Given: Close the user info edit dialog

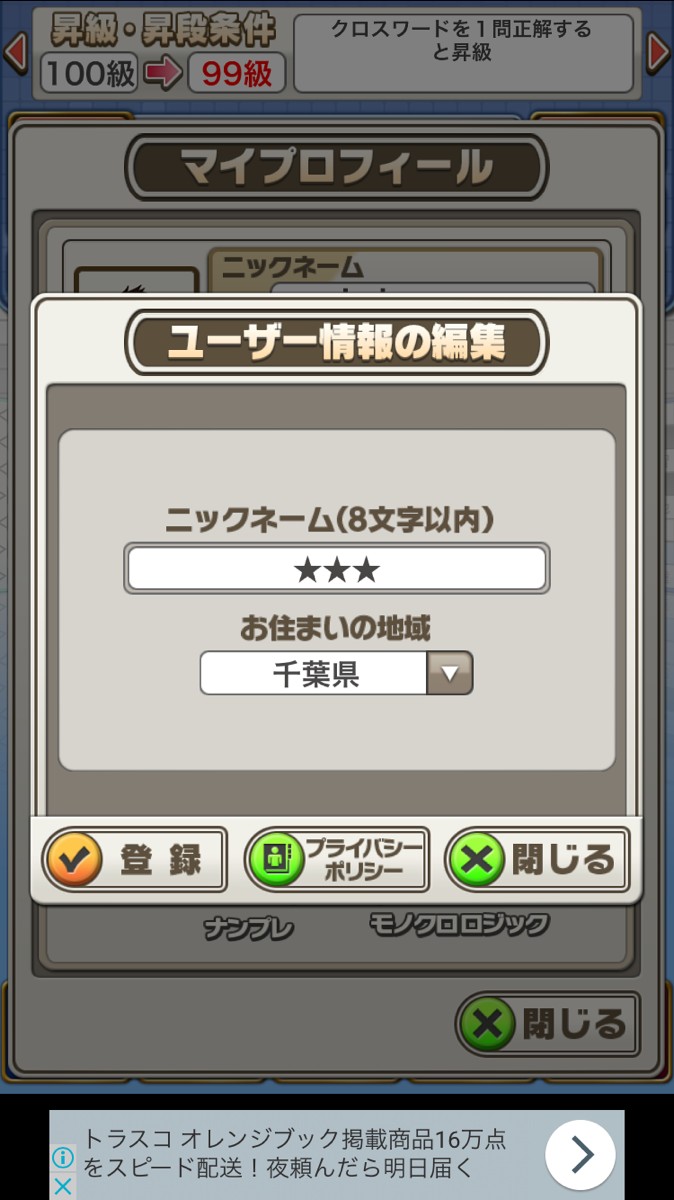Looking at the screenshot, I should (538, 859).
